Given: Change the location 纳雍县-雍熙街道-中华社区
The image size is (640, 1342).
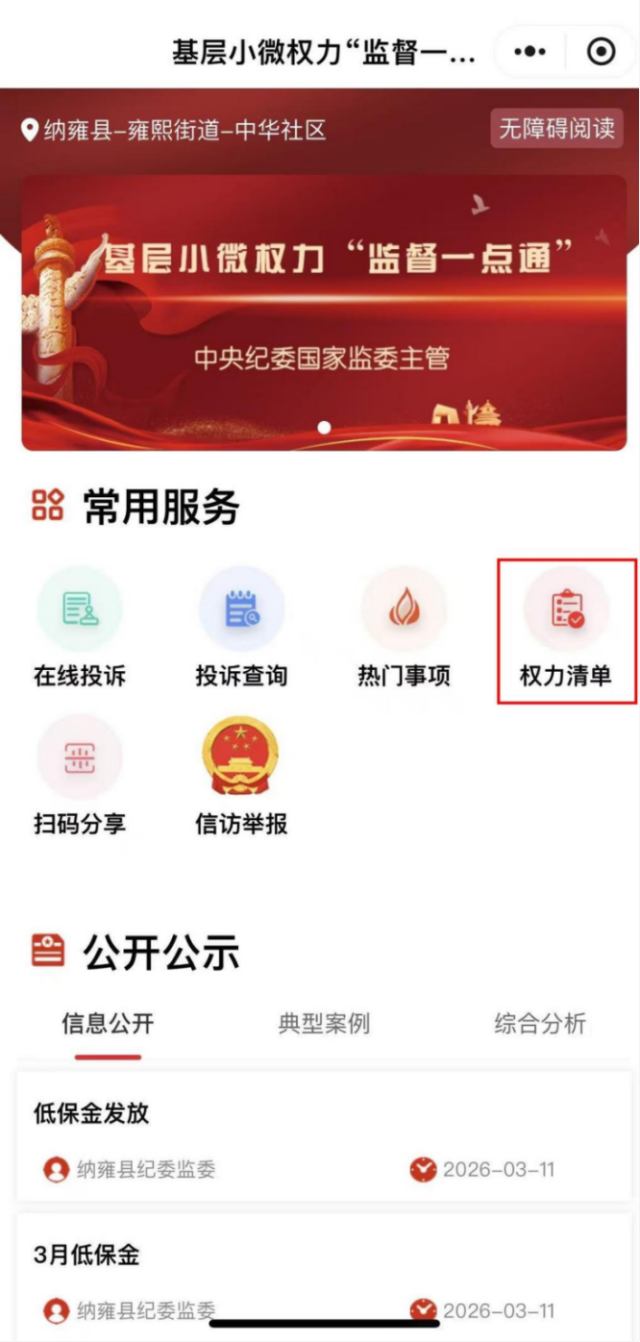Looking at the screenshot, I should tap(174, 130).
